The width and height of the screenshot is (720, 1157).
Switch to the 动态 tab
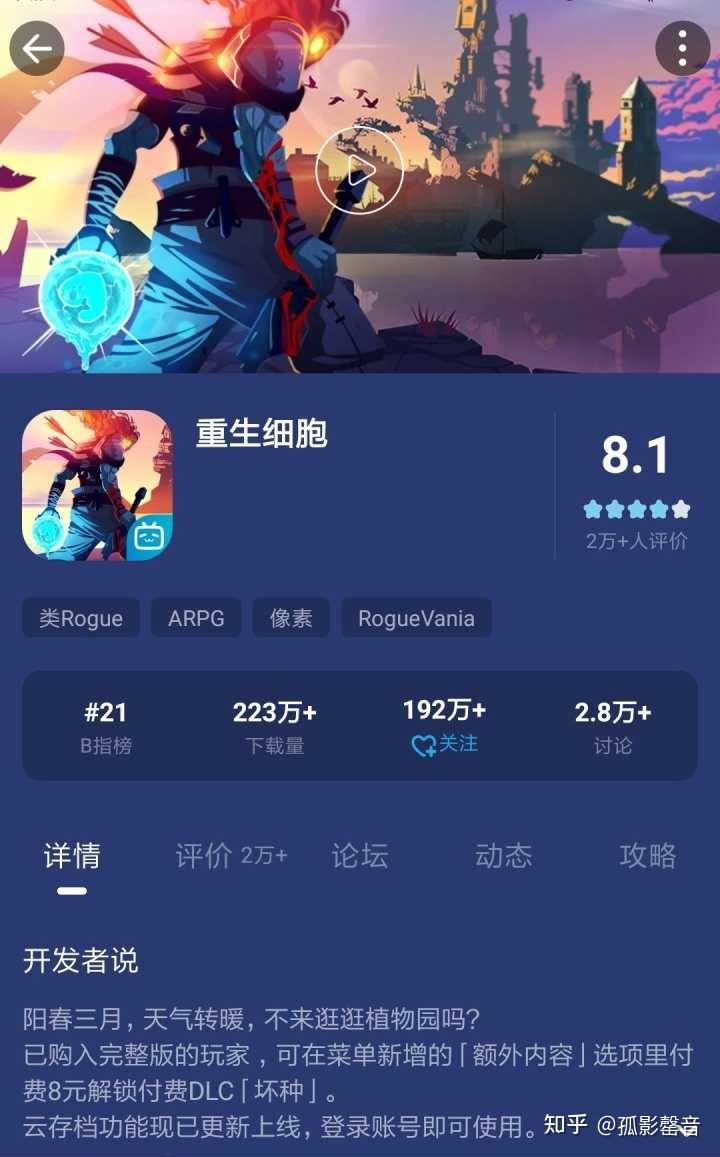pos(503,856)
